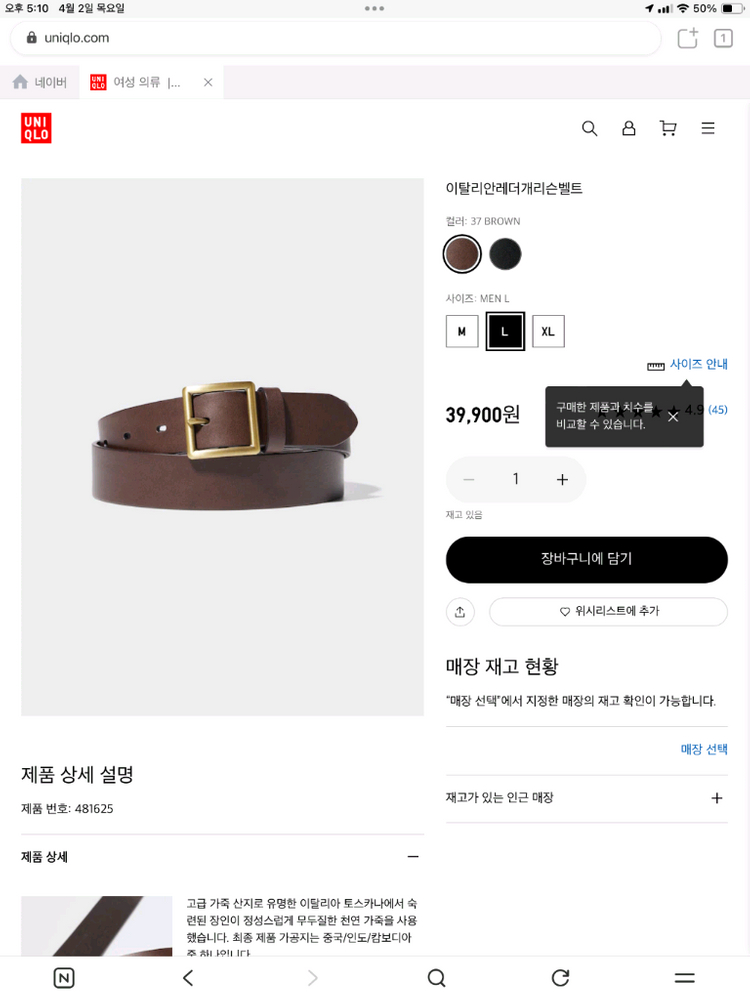Select size M
750x1000 pixels.
pos(461,331)
